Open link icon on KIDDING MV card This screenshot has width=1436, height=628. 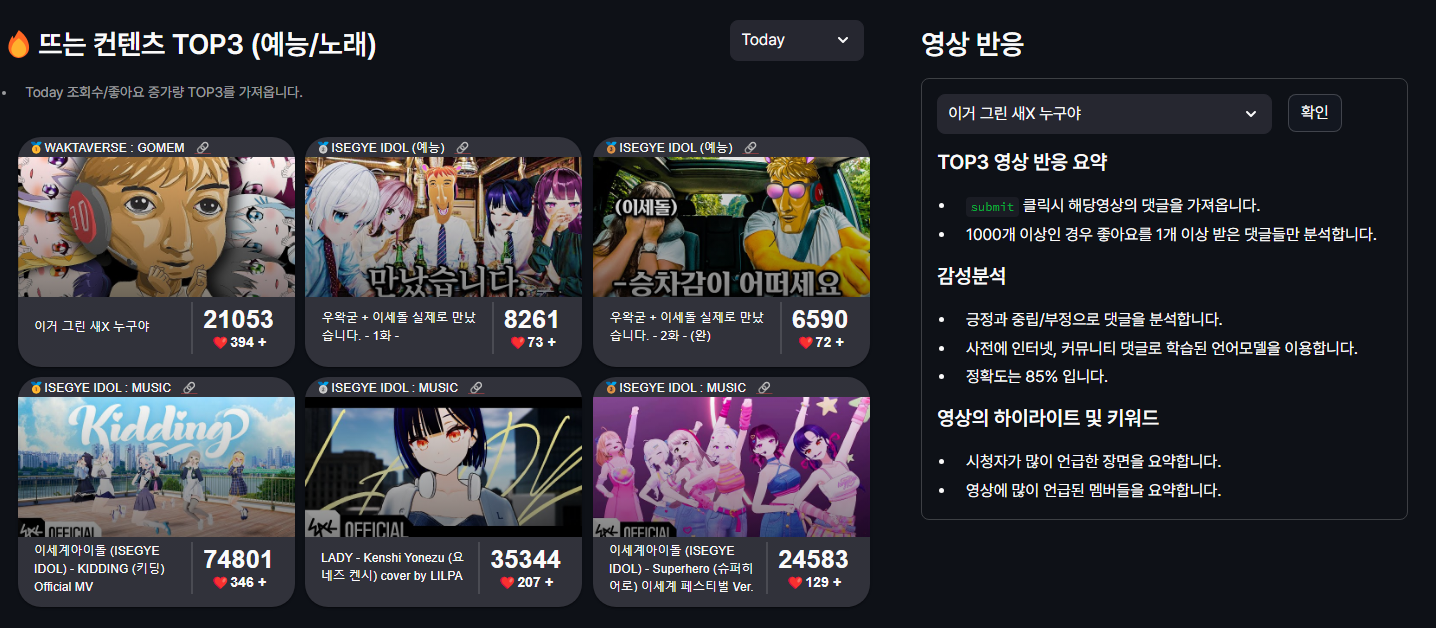click(190, 388)
